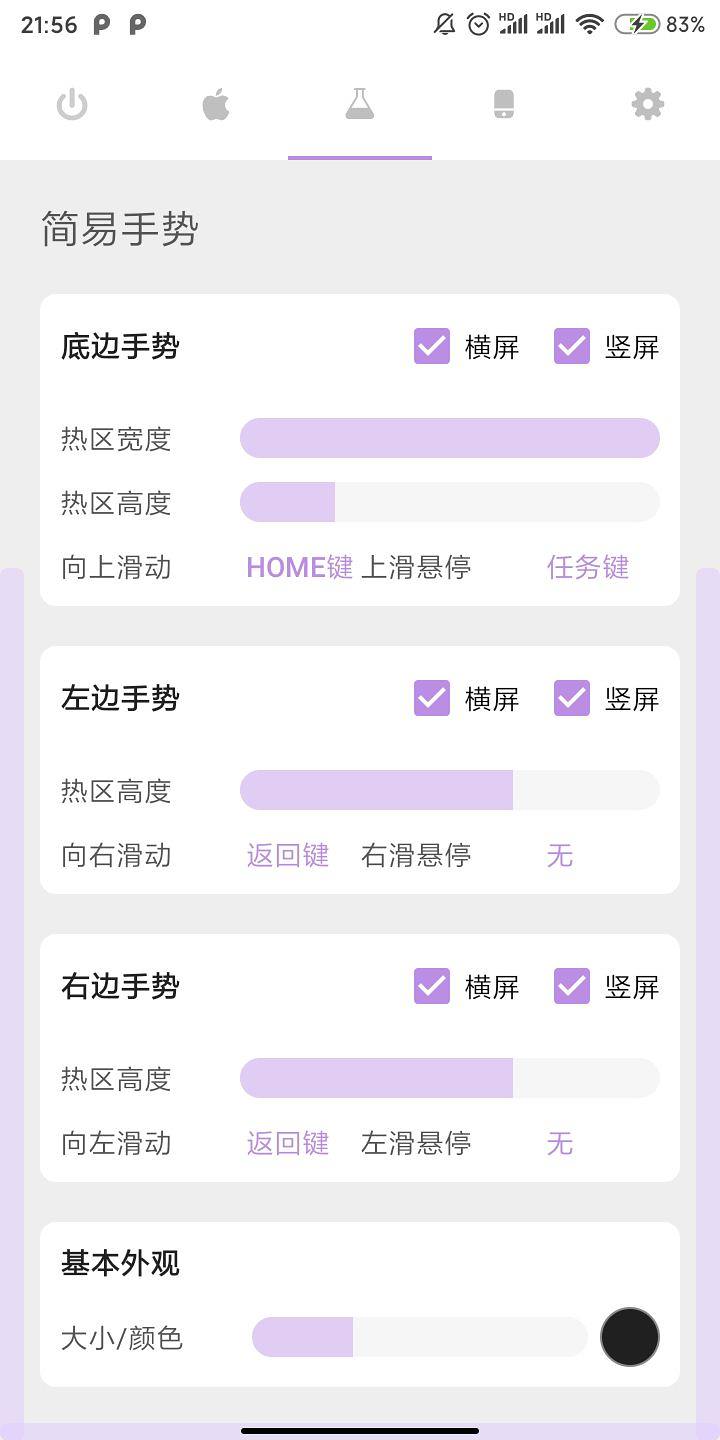Adjust the 热区高度 slider under 底边手势

tap(450, 502)
